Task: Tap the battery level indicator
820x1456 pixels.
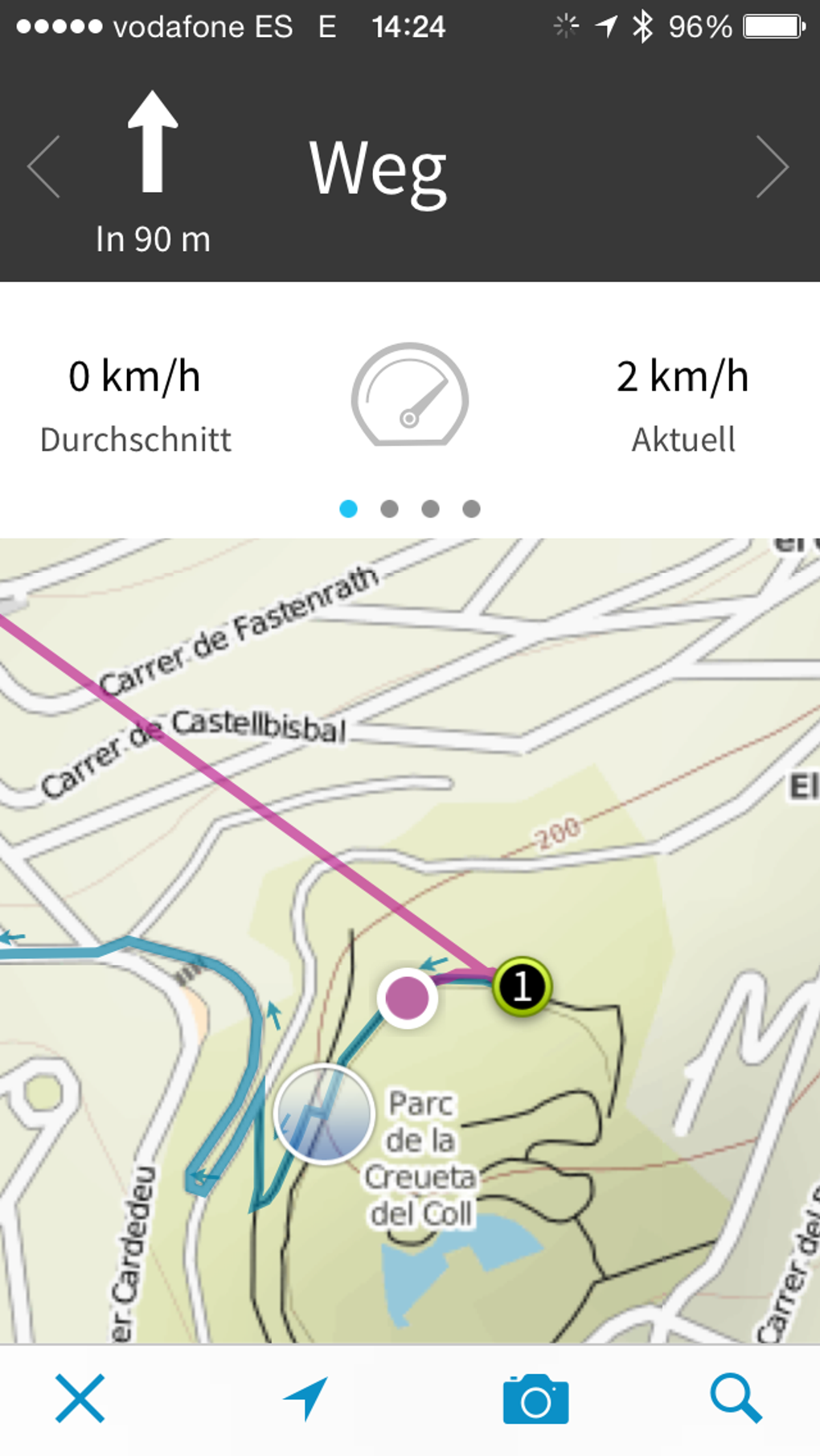Action: (773, 24)
